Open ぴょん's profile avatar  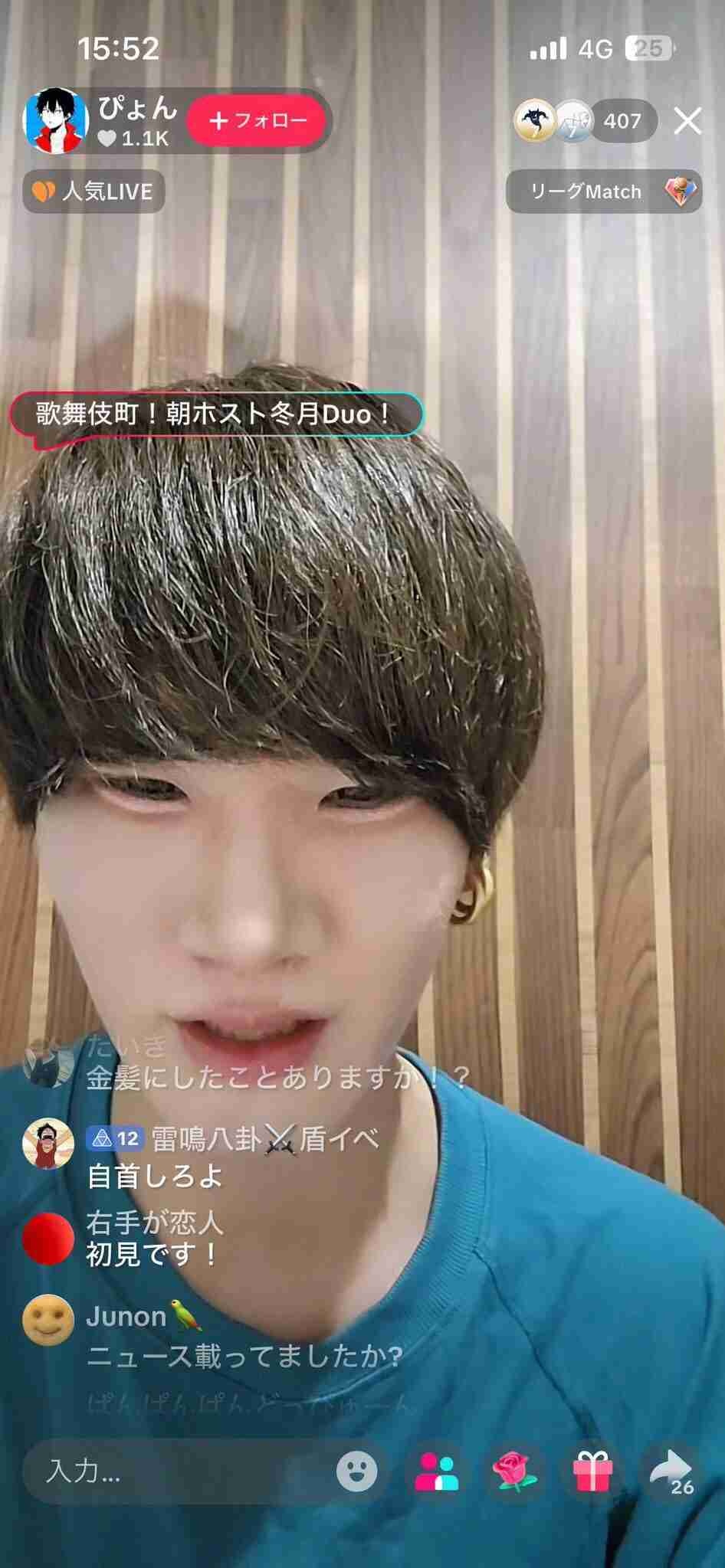coord(55,121)
